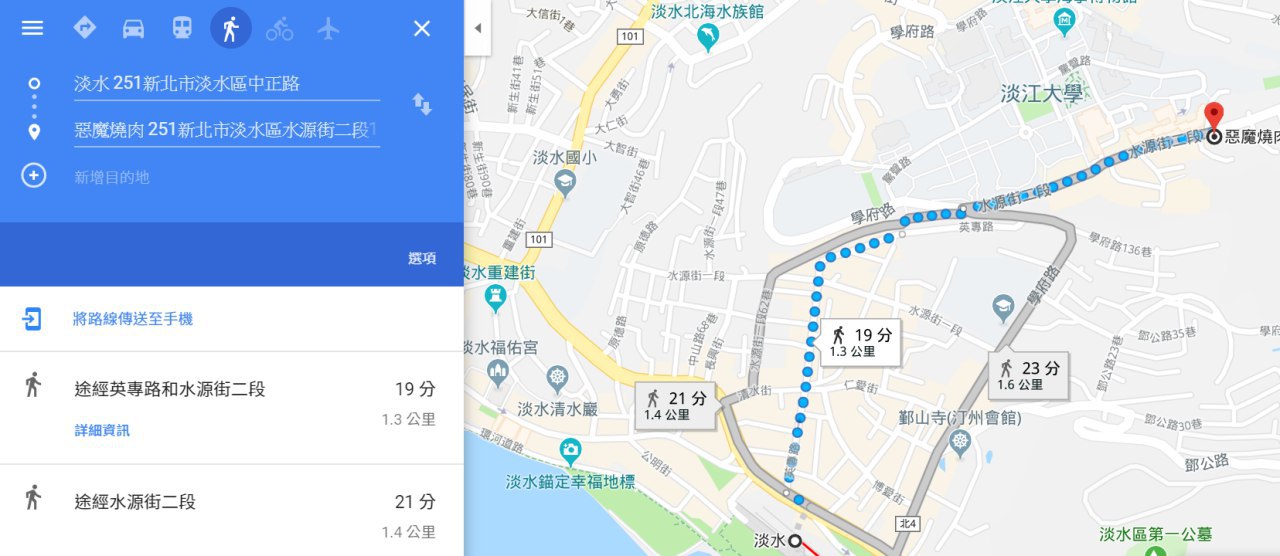Swap start and destination

(x=422, y=104)
